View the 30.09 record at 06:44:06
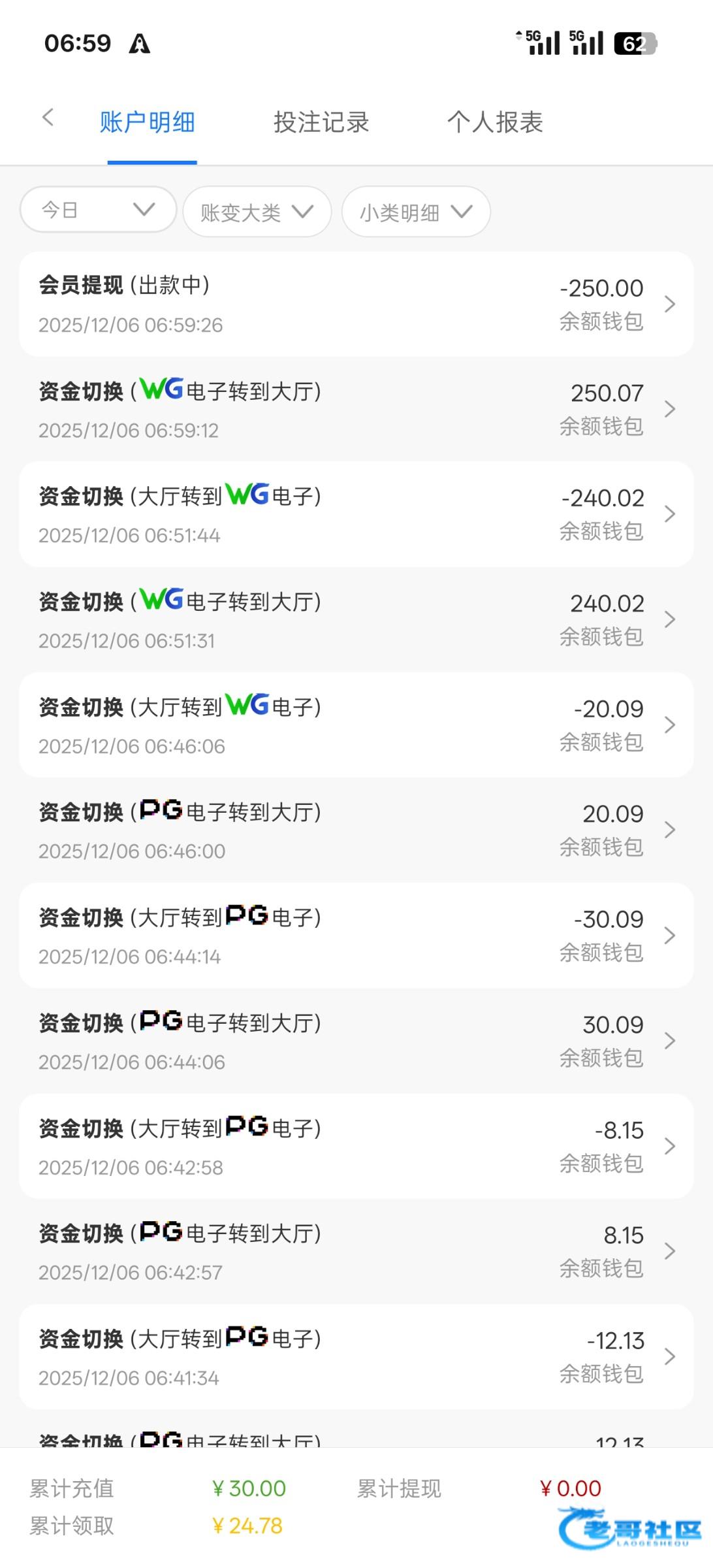 click(356, 1041)
